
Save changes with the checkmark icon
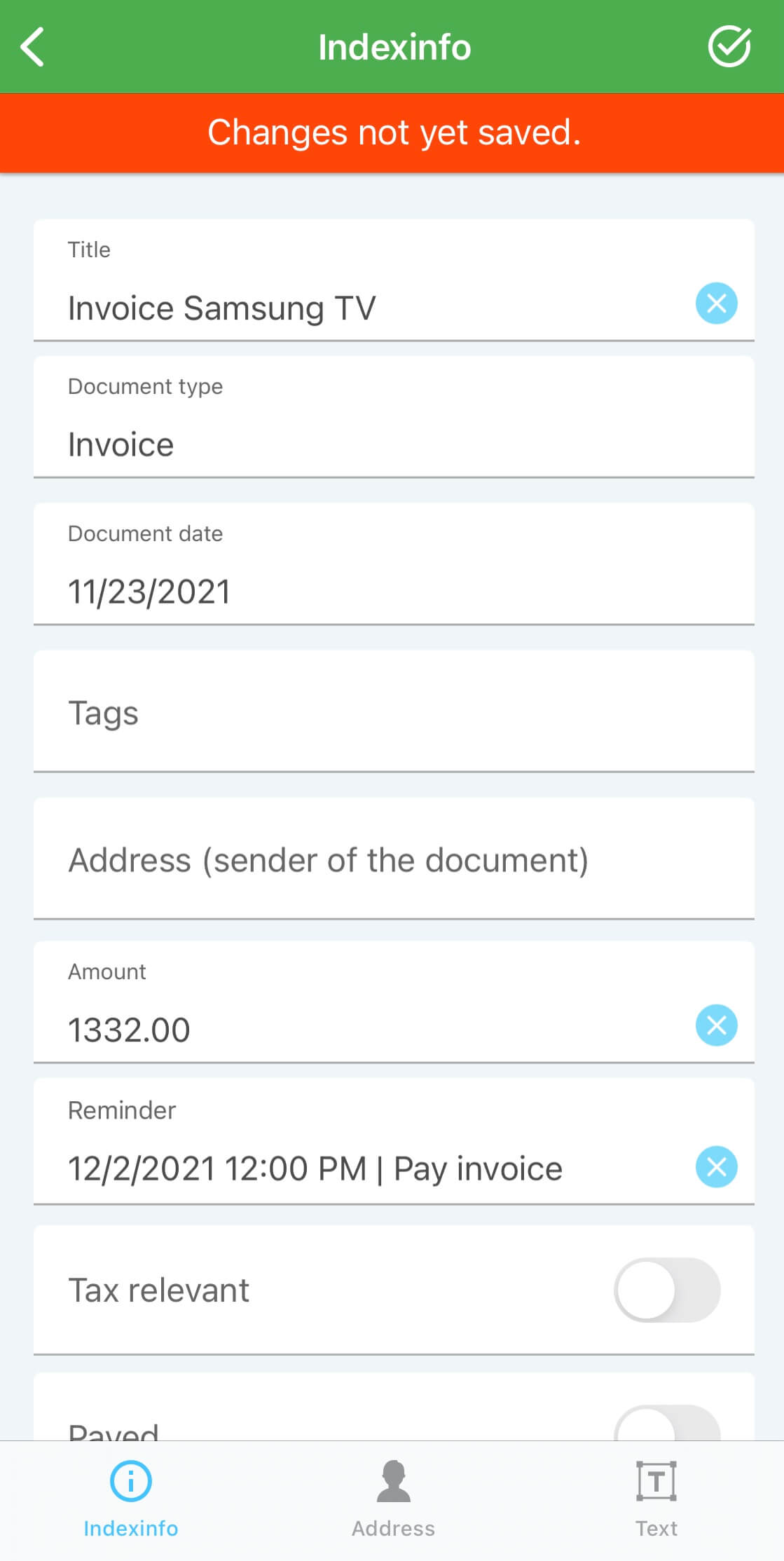(x=729, y=47)
